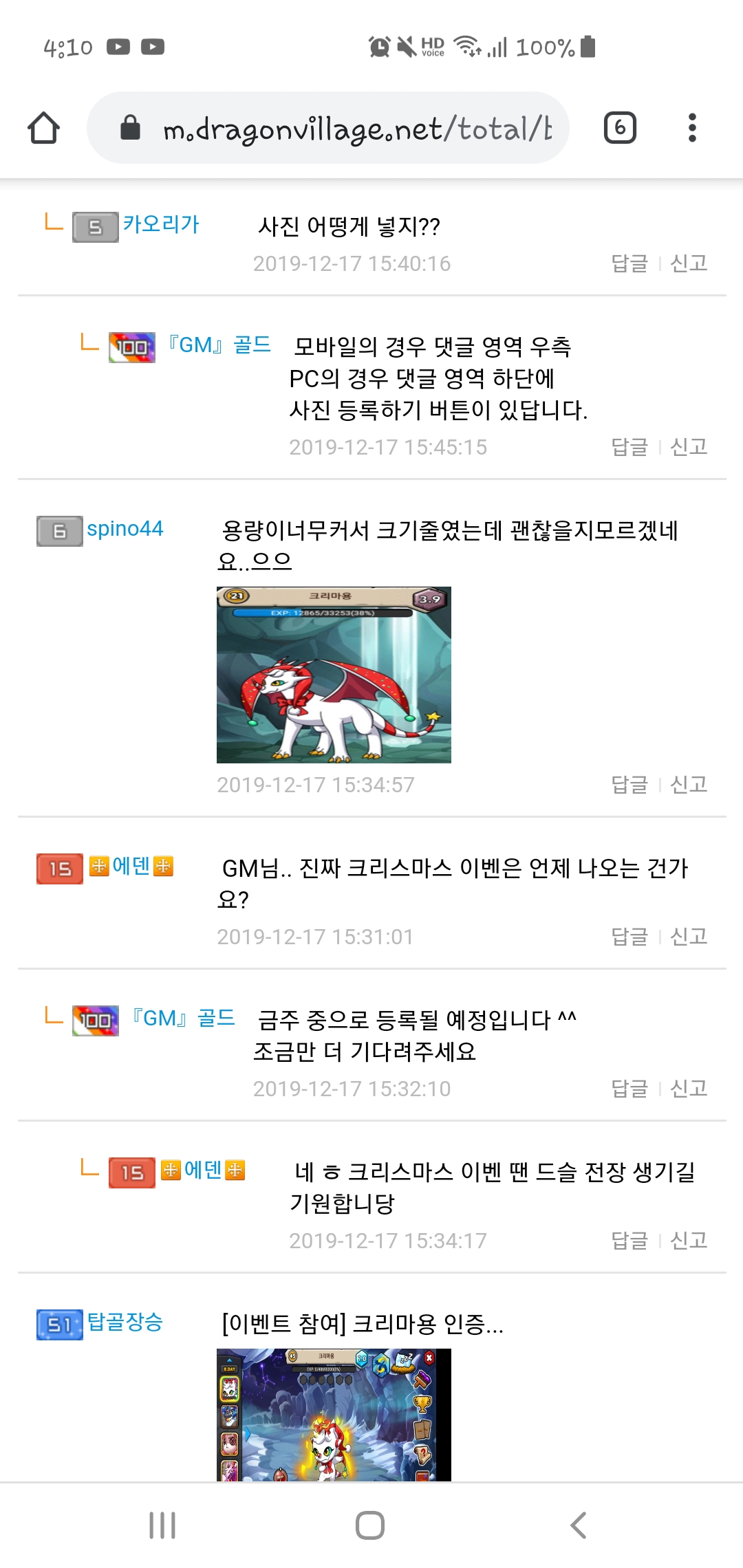Tap 답글 under GM's 금주 중으로 comment

[x=629, y=1088]
